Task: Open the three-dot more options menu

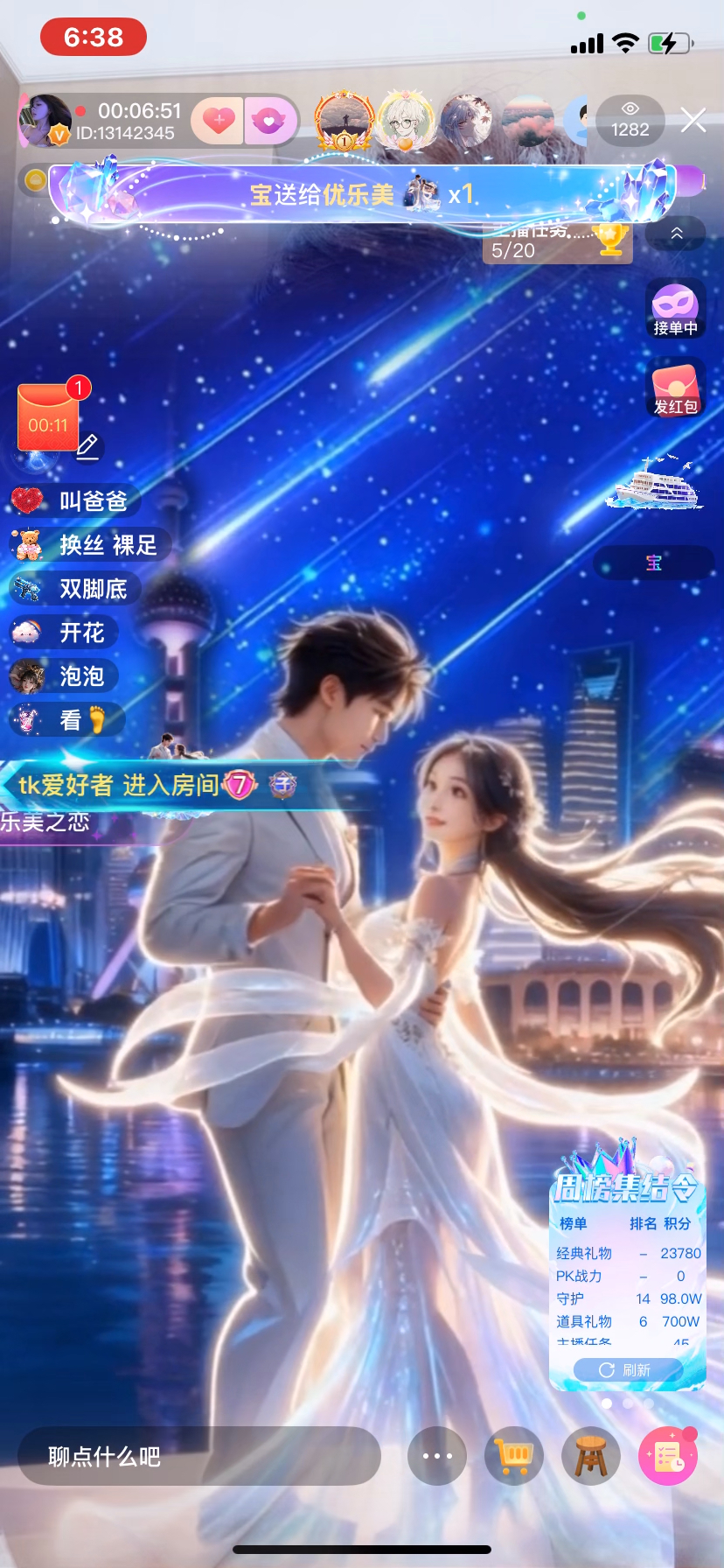Action: click(437, 1456)
